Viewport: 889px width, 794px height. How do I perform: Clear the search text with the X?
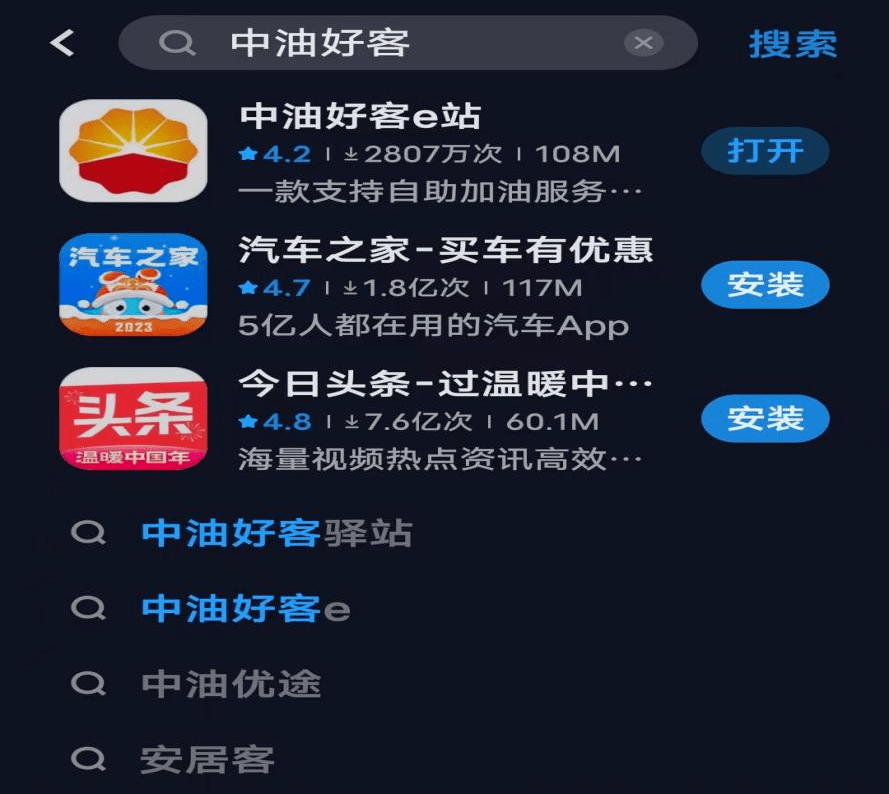pyautogui.click(x=643, y=43)
